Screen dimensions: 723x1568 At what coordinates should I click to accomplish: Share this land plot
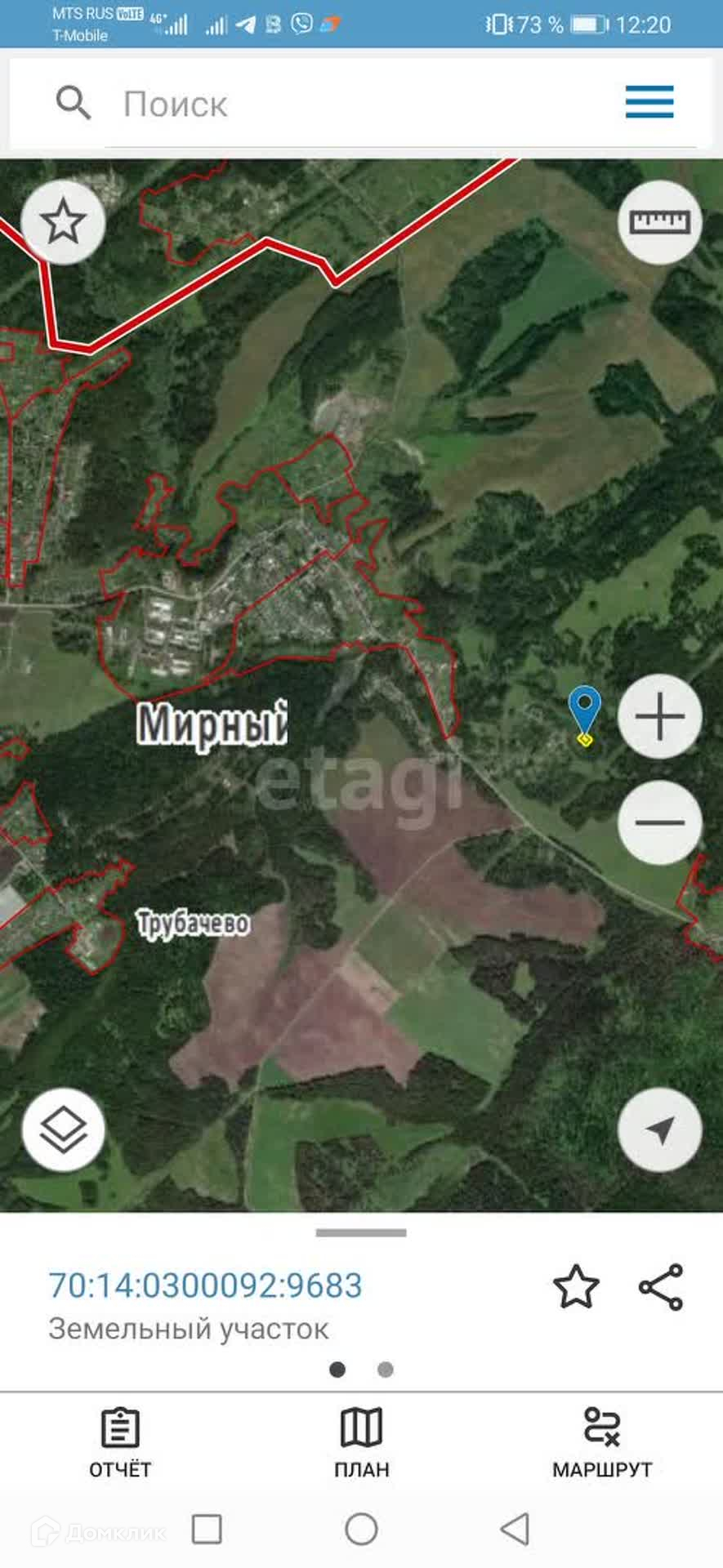(x=661, y=1287)
